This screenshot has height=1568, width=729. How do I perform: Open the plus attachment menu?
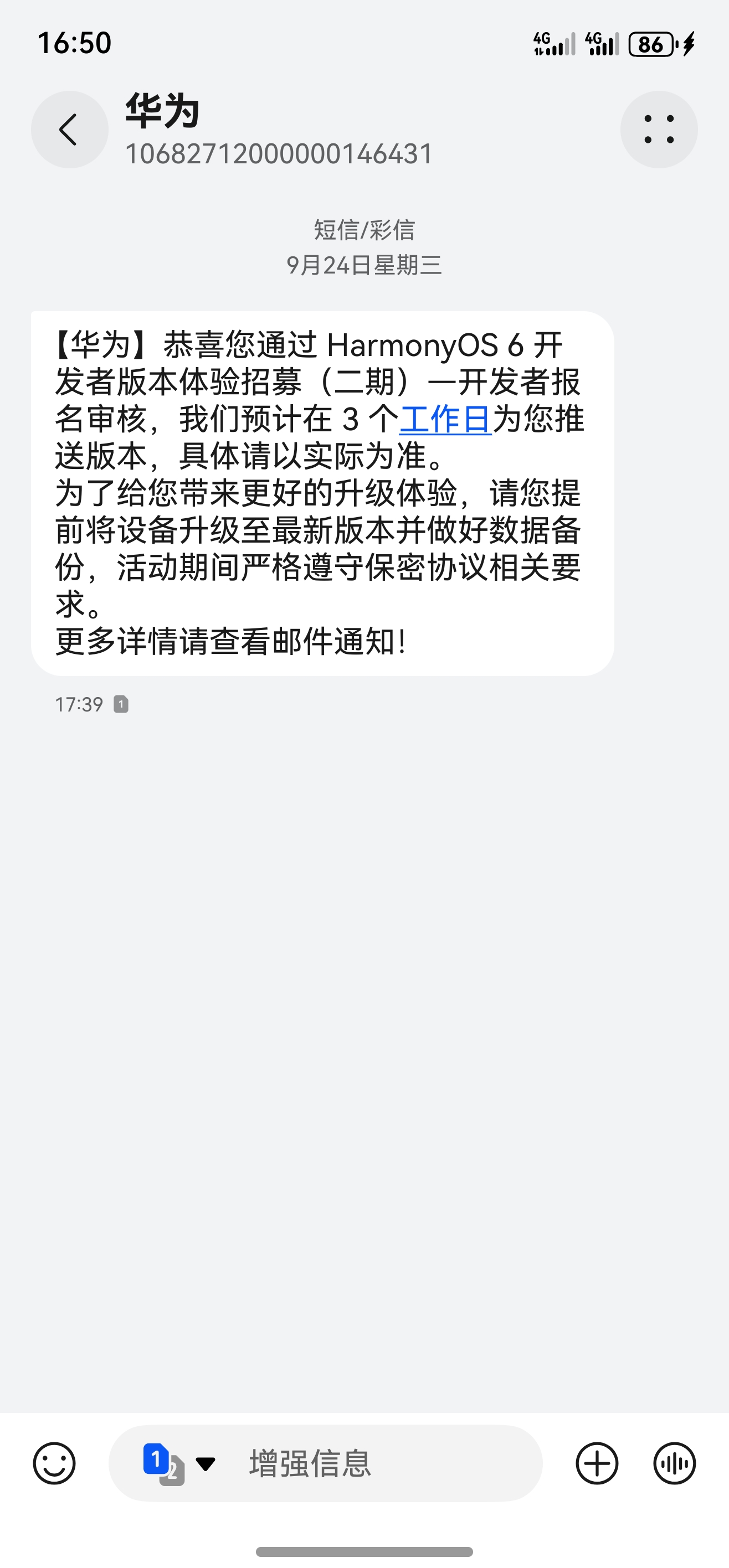pos(597,1464)
